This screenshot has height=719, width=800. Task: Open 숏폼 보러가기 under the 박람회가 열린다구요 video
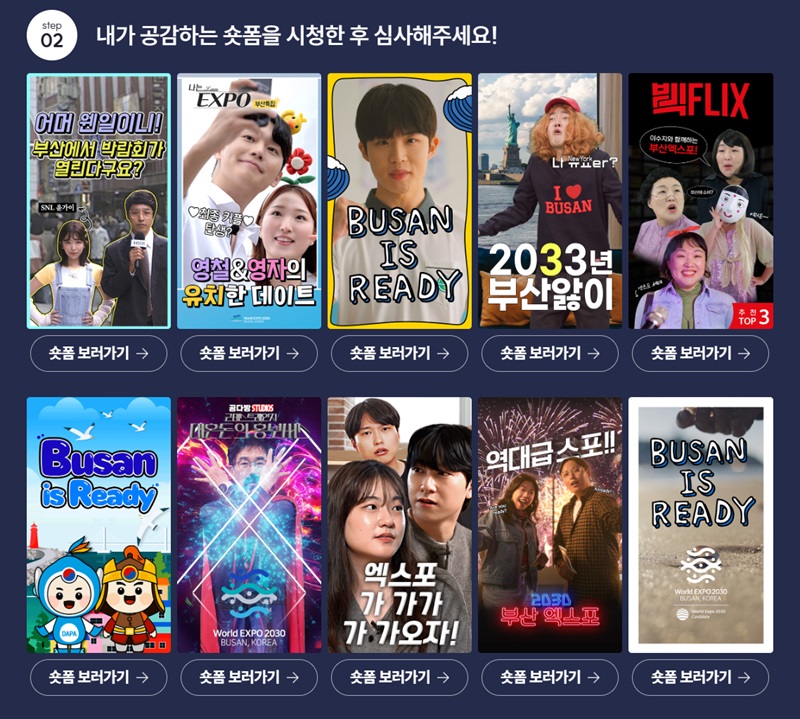98,353
